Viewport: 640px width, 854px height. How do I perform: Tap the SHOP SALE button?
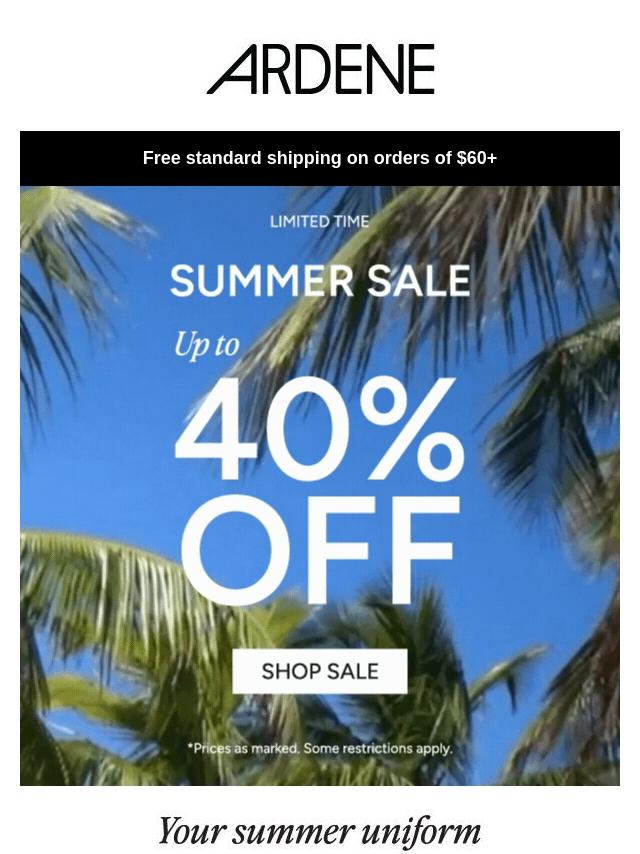[x=320, y=671]
